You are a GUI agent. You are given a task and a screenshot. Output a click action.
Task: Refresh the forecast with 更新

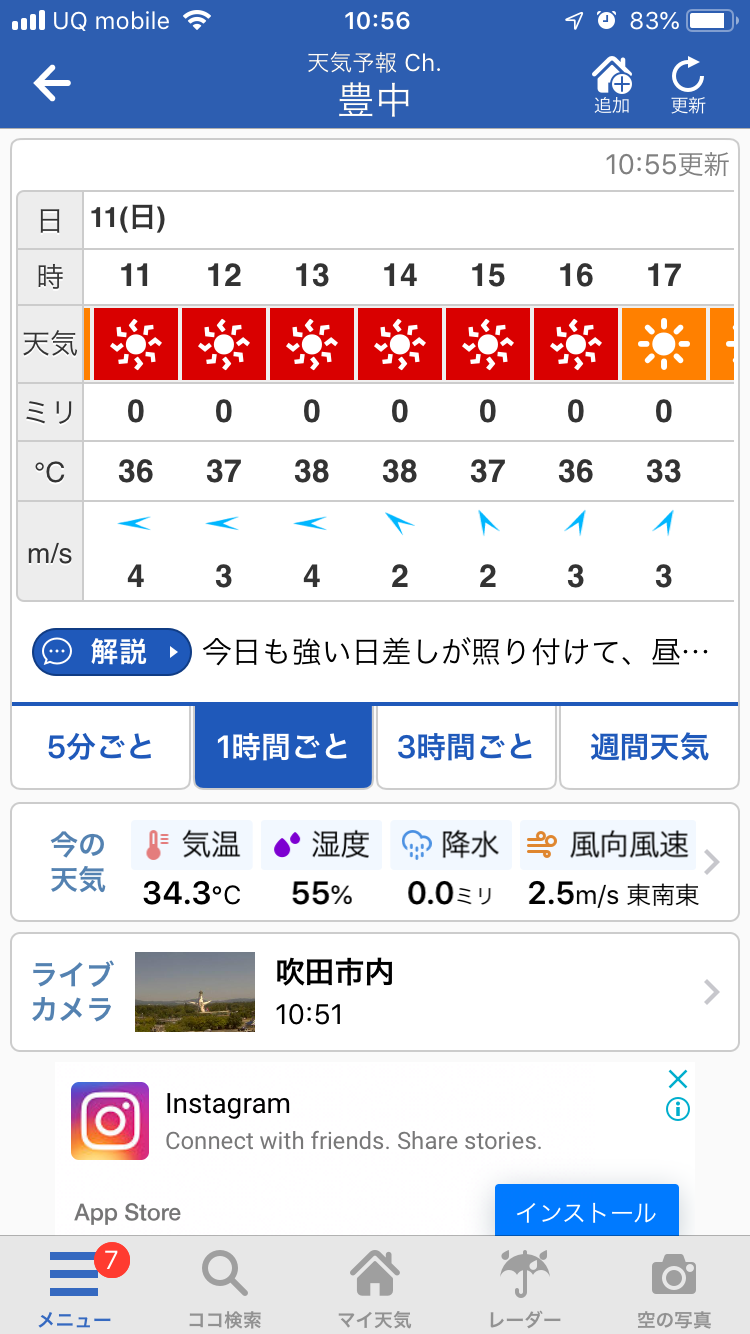pyautogui.click(x=688, y=84)
